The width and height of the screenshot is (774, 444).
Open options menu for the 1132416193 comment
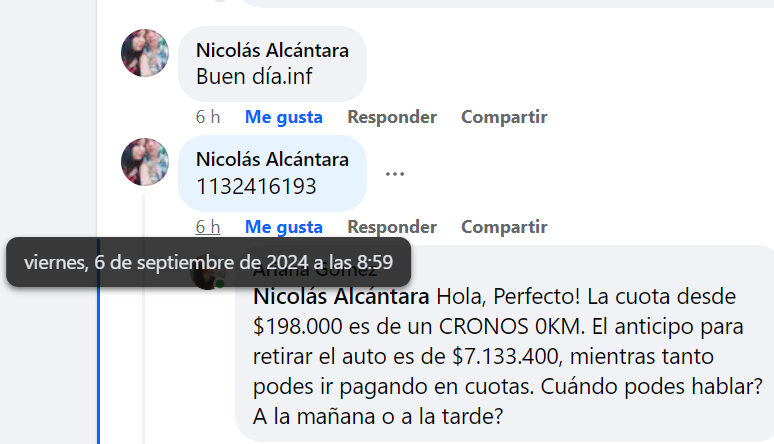tap(395, 174)
